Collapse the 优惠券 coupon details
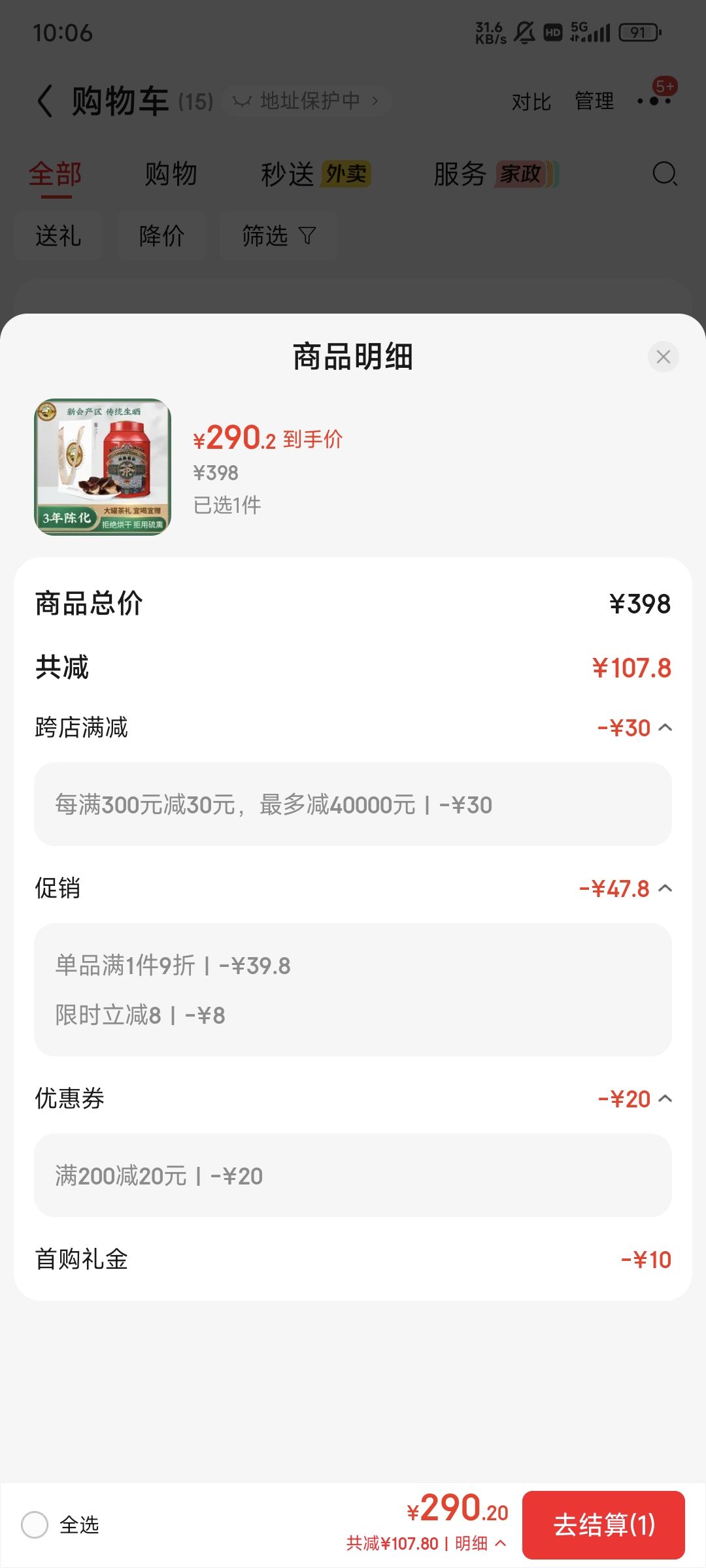Image resolution: width=706 pixels, height=1568 pixels. (665, 1098)
